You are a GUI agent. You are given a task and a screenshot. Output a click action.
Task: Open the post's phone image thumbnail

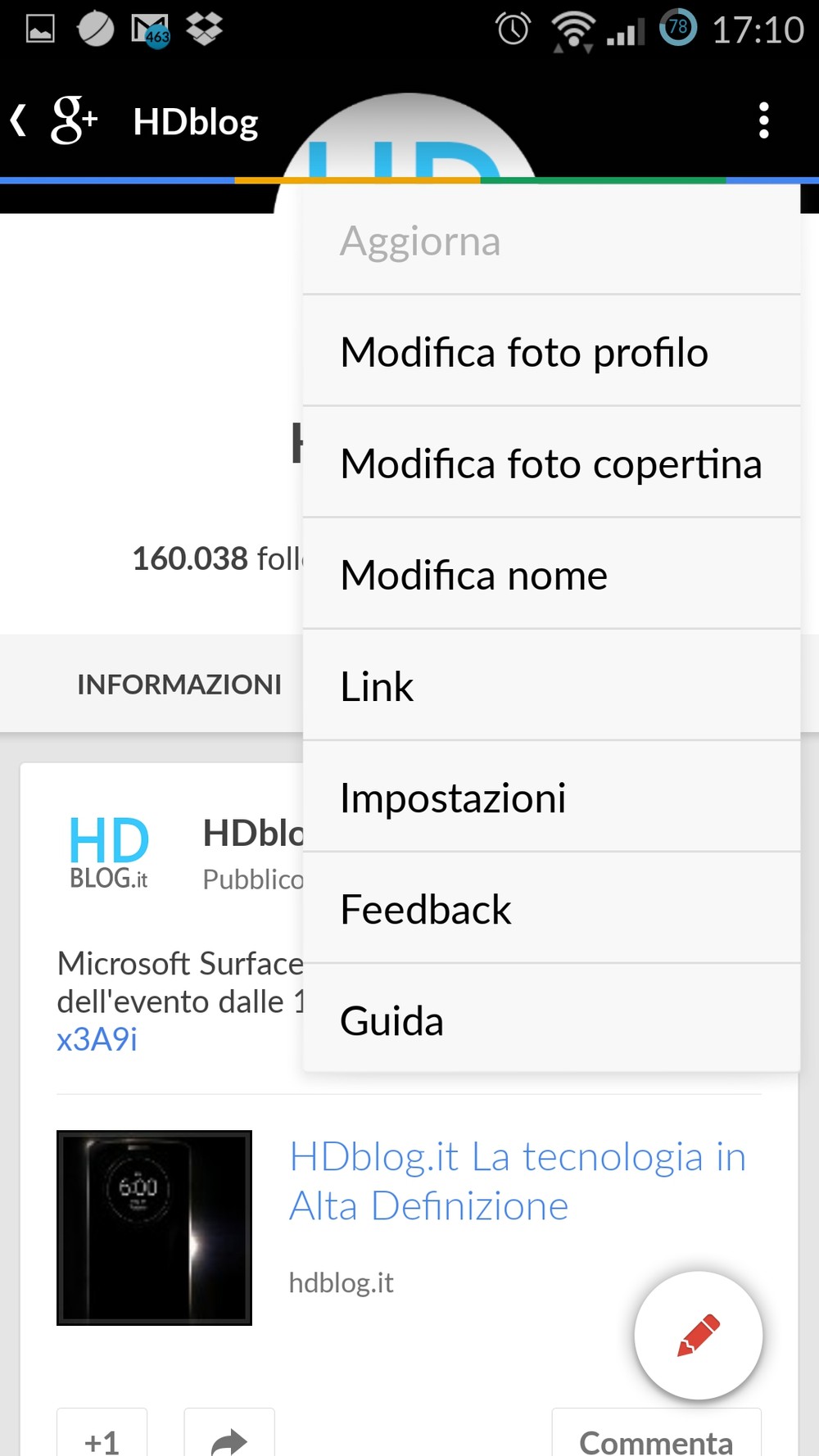click(x=154, y=1228)
